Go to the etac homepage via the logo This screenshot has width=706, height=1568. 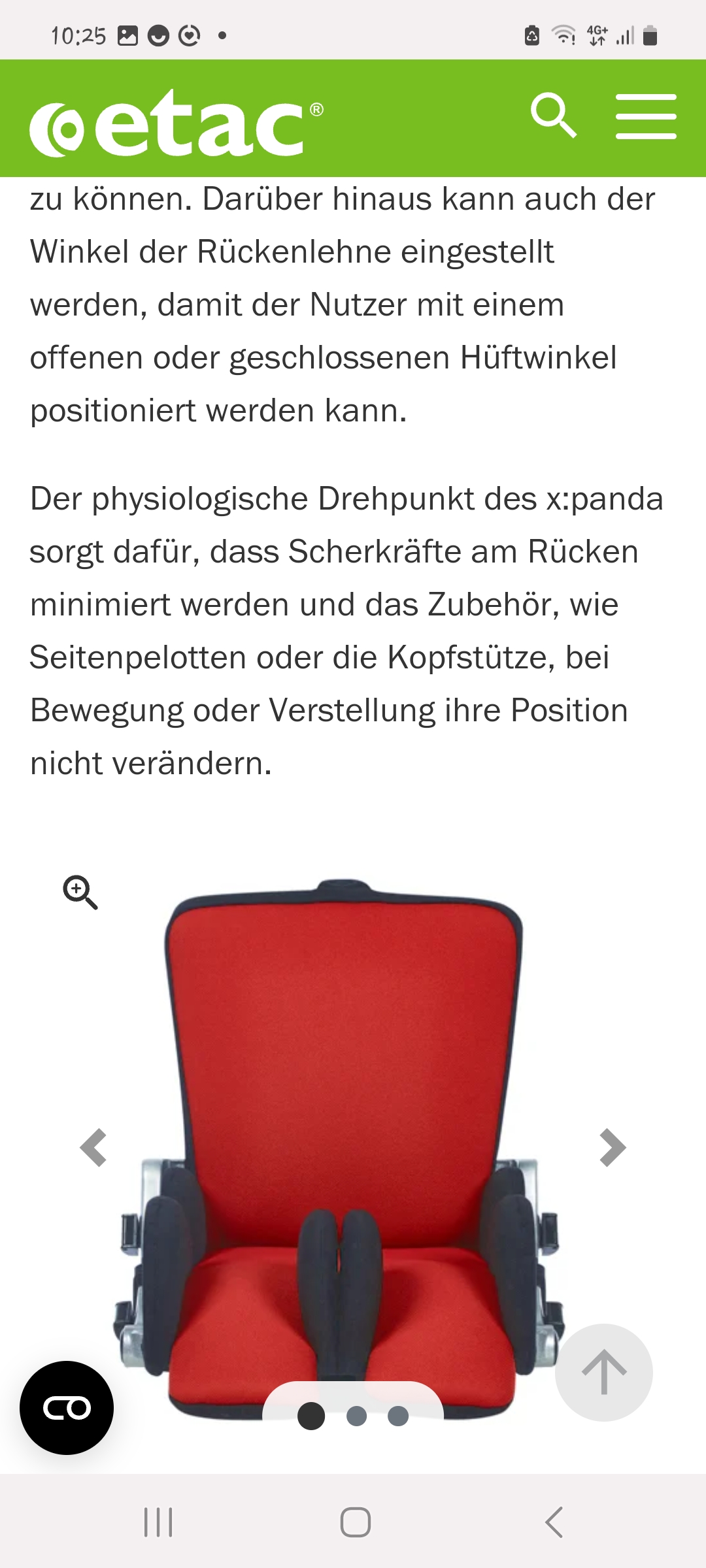pos(176,123)
